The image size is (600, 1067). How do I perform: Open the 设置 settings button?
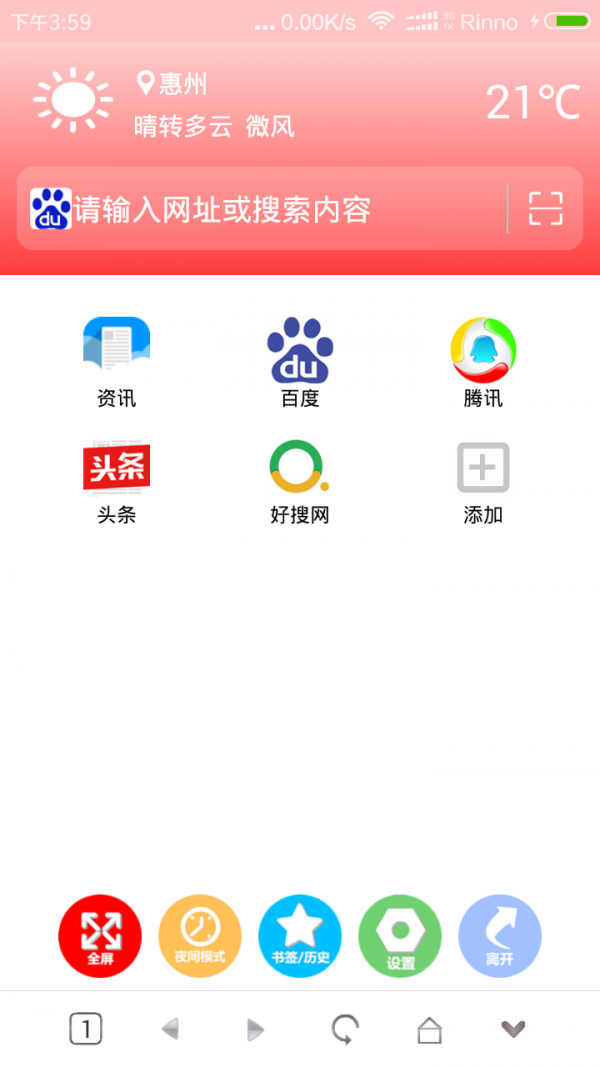400,936
